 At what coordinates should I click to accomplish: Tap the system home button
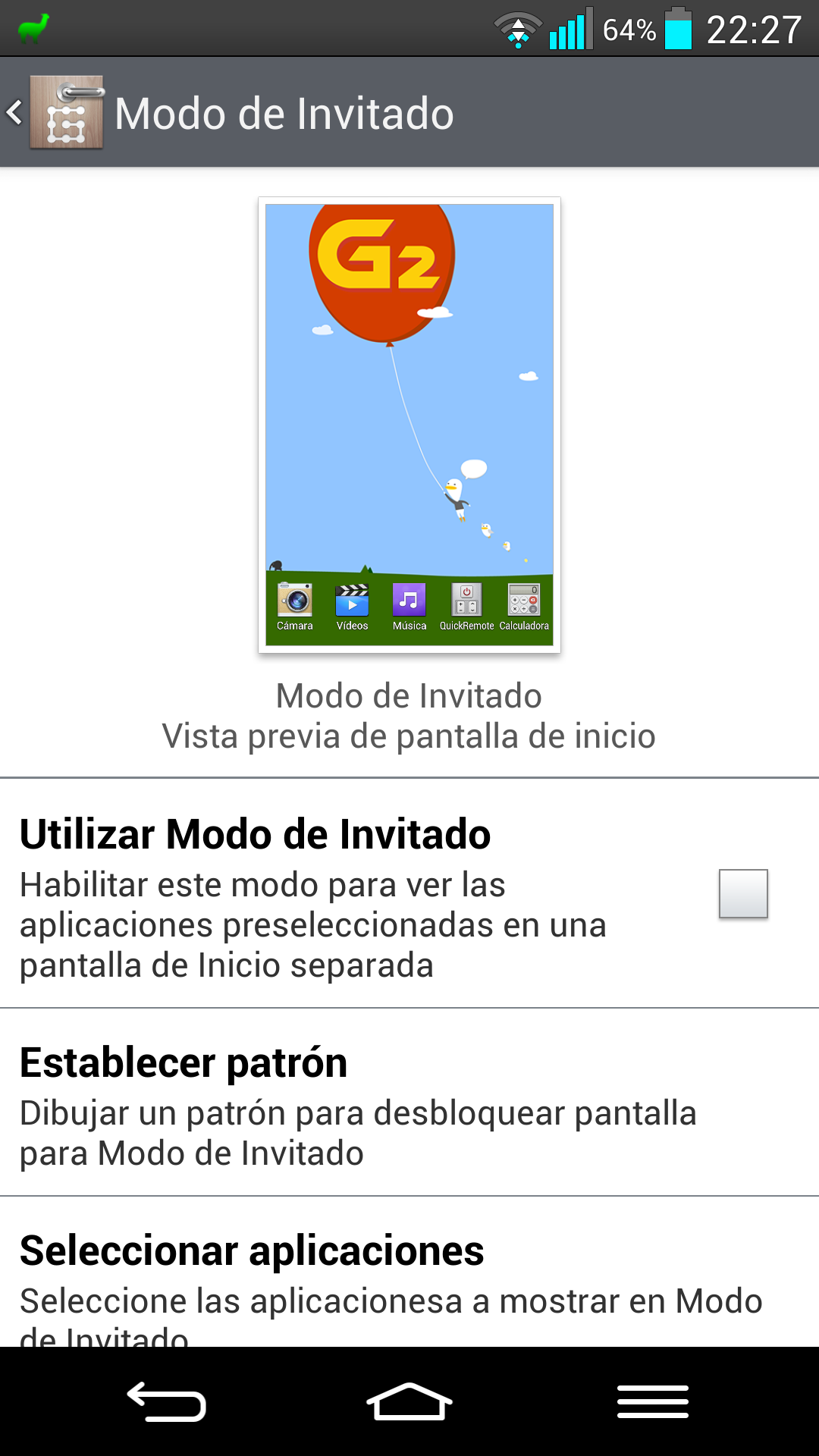[409, 1401]
